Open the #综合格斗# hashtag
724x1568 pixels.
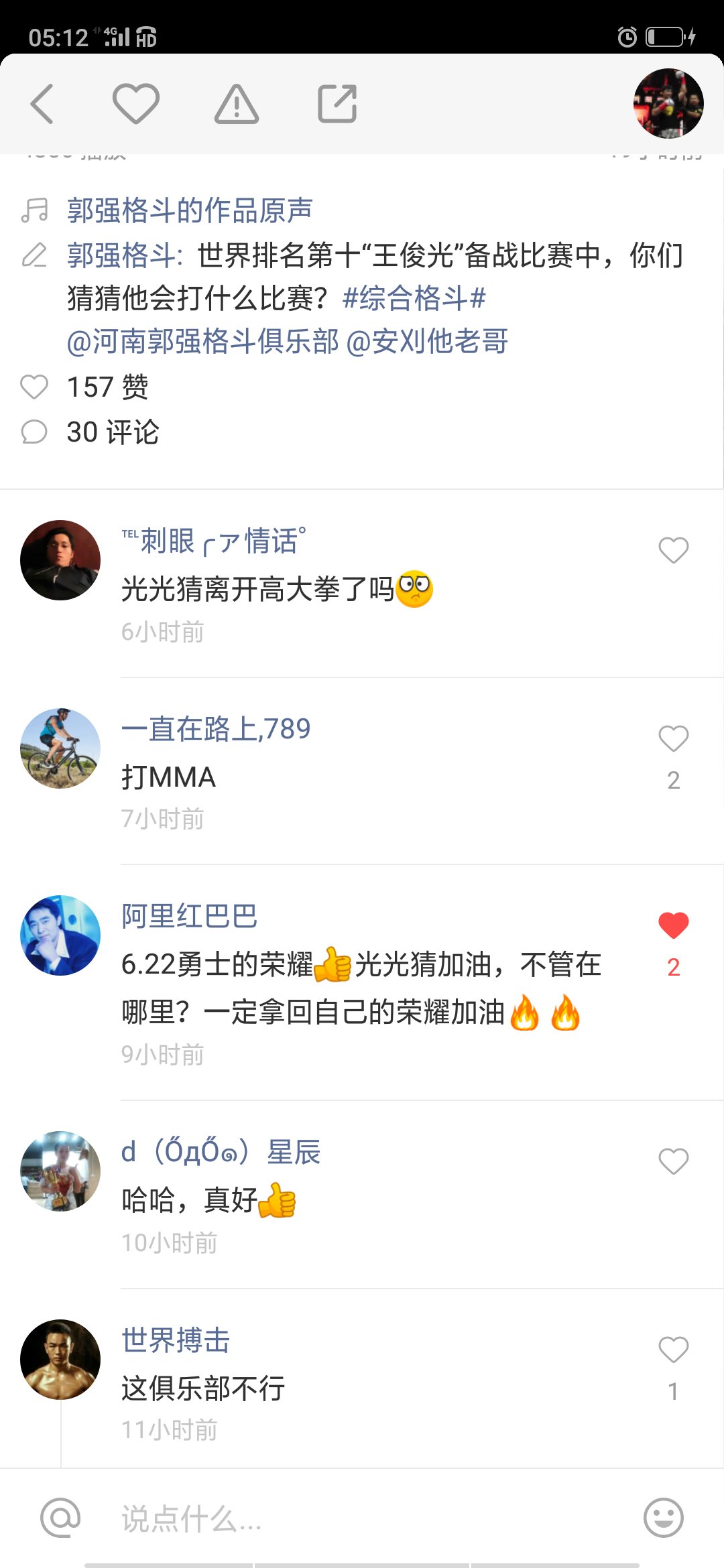point(414,298)
